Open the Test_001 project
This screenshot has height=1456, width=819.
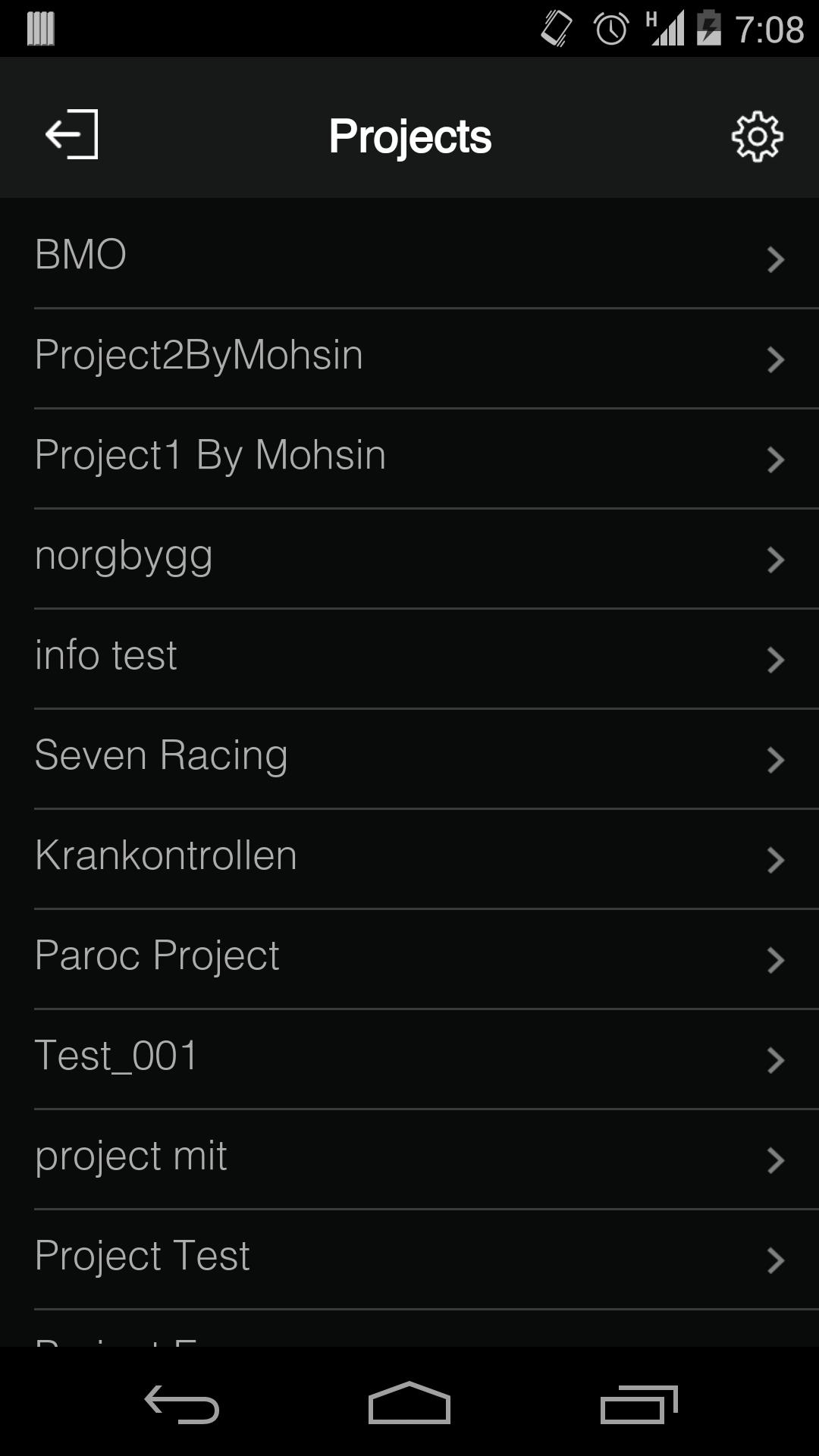pyautogui.click(x=409, y=1056)
